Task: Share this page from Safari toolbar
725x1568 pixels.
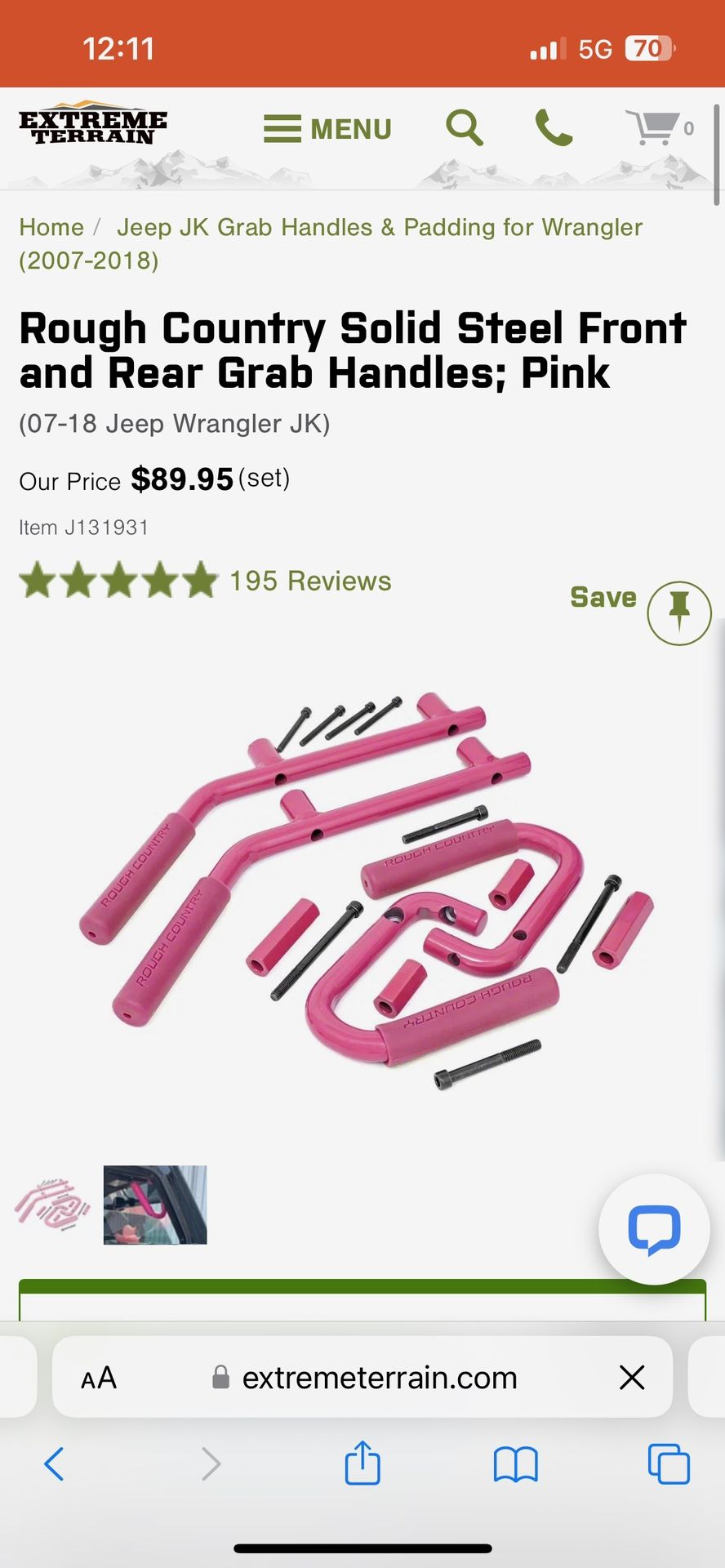Action: [362, 1463]
